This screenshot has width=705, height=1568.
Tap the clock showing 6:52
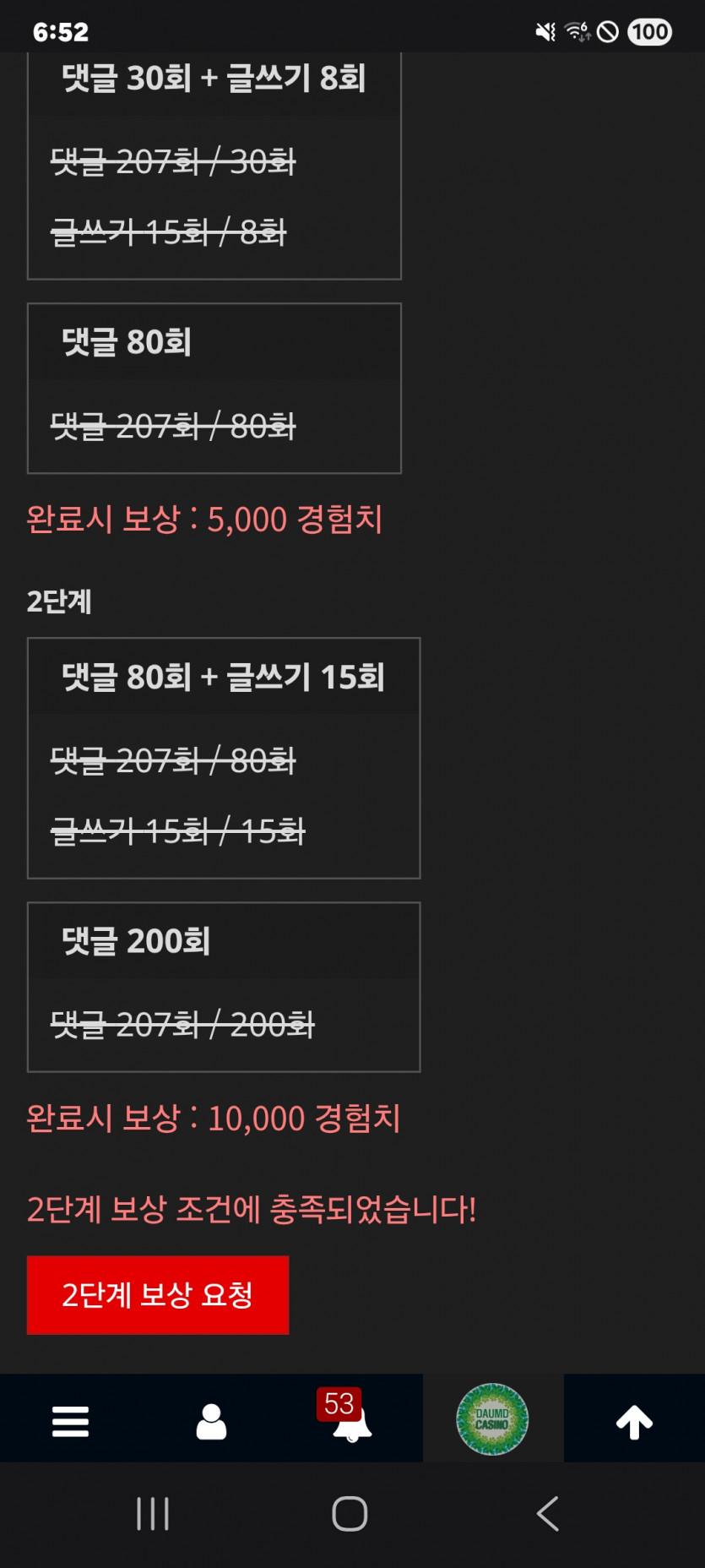[x=62, y=32]
